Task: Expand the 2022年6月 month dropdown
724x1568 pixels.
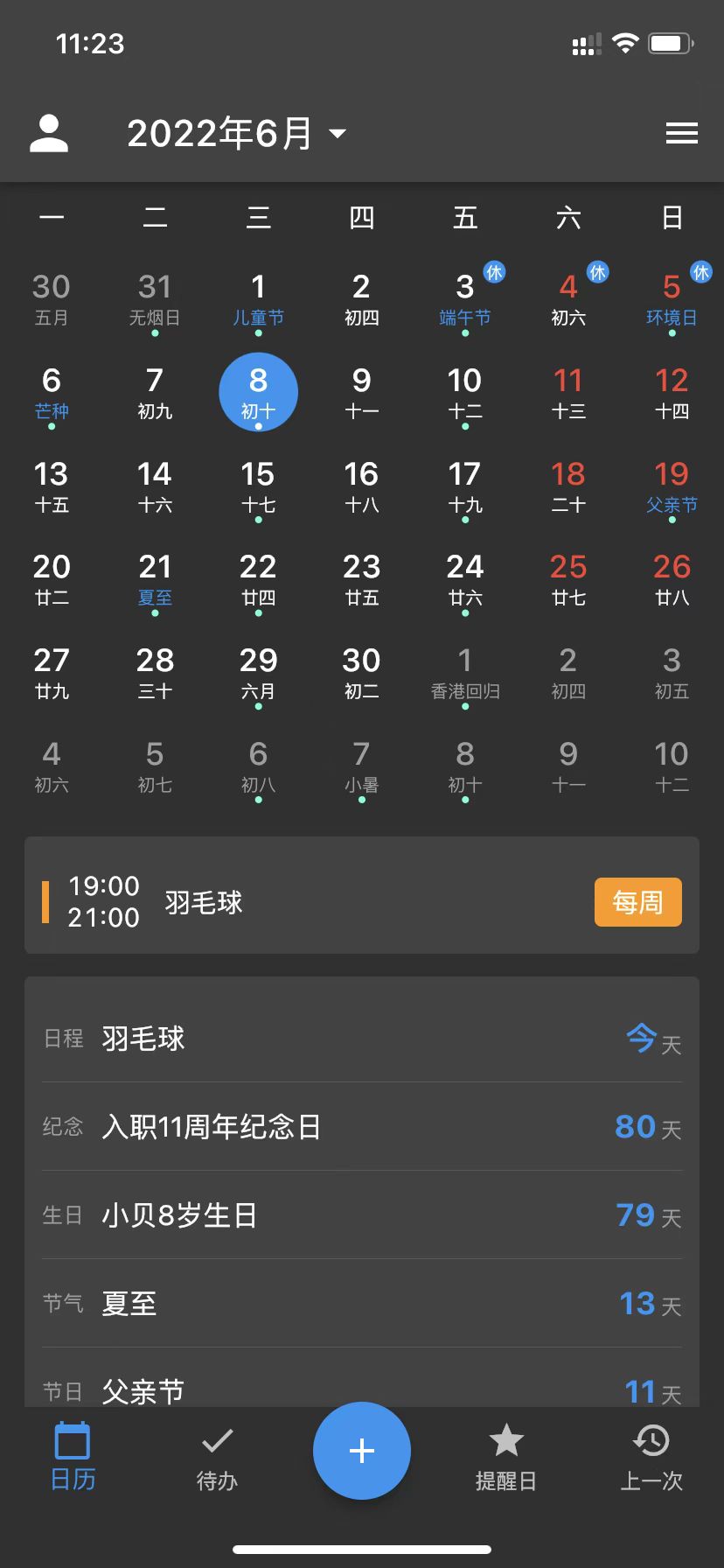Action: [x=236, y=134]
